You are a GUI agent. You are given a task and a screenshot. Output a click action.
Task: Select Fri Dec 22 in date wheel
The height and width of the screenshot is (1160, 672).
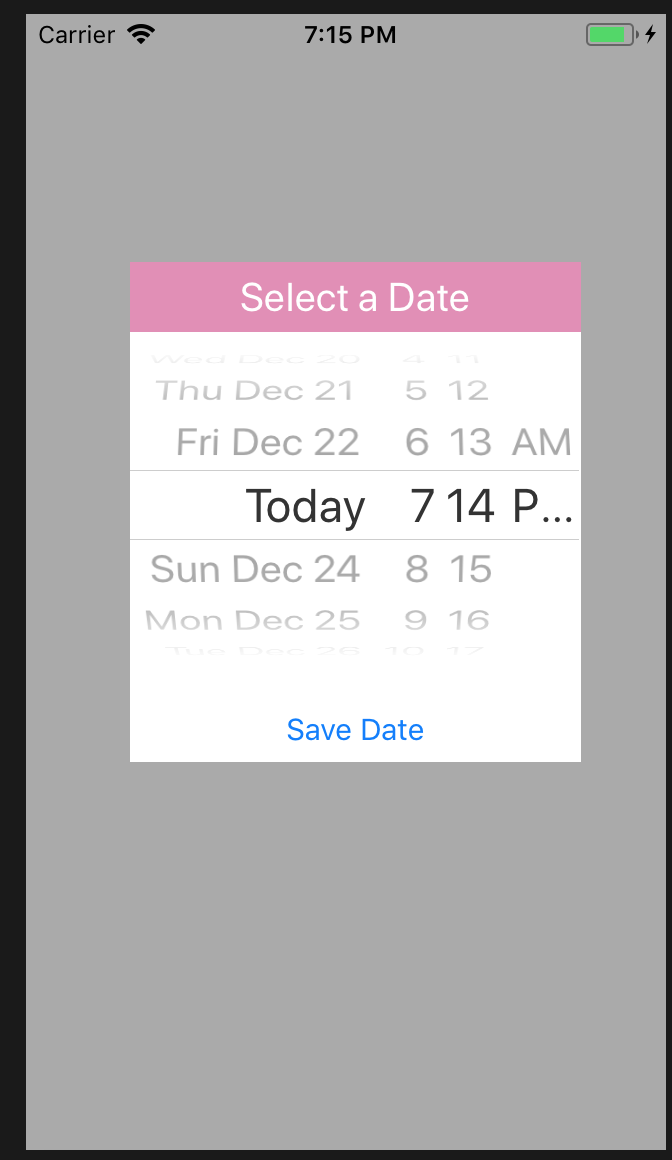point(267,442)
